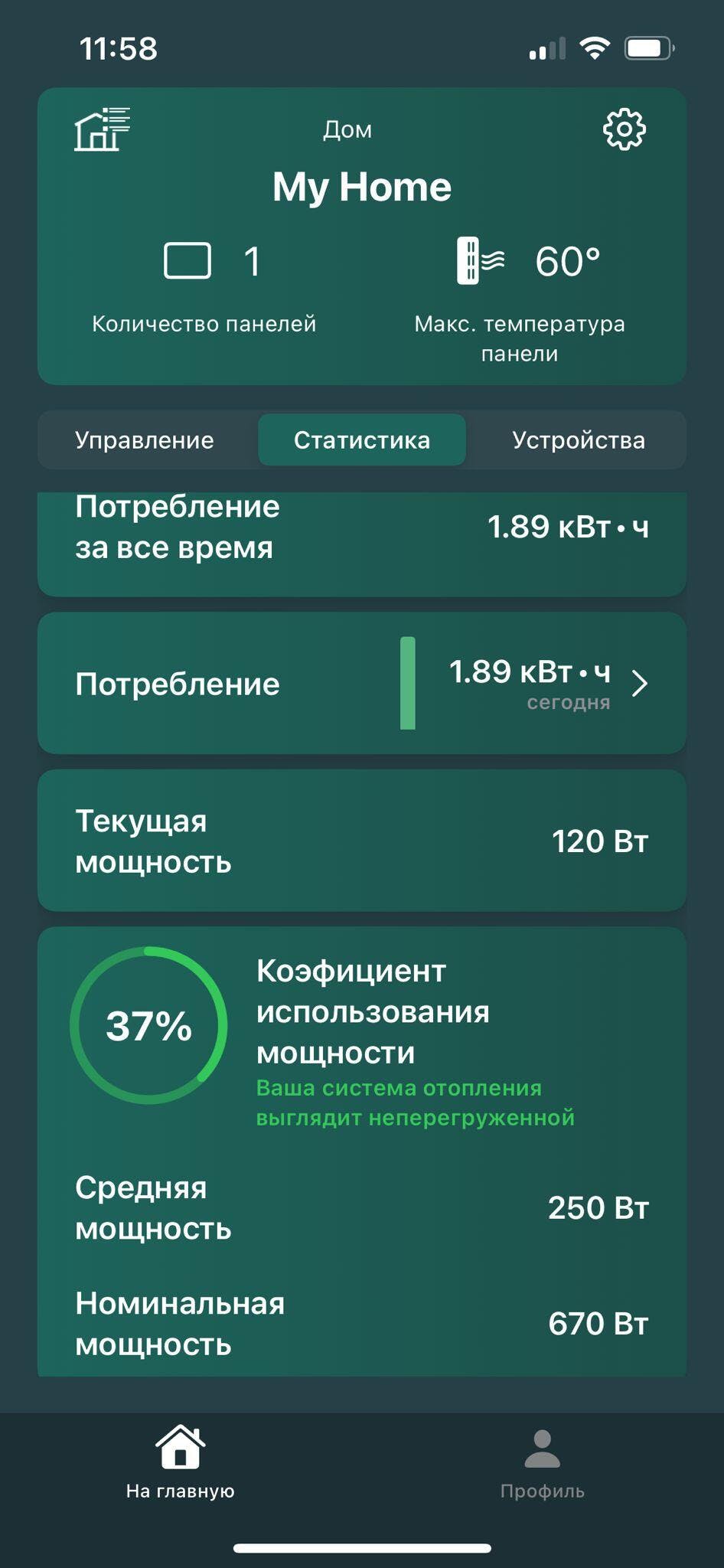Select the Статистика tab
The width and height of the screenshot is (724, 1568).
pyautogui.click(x=362, y=440)
